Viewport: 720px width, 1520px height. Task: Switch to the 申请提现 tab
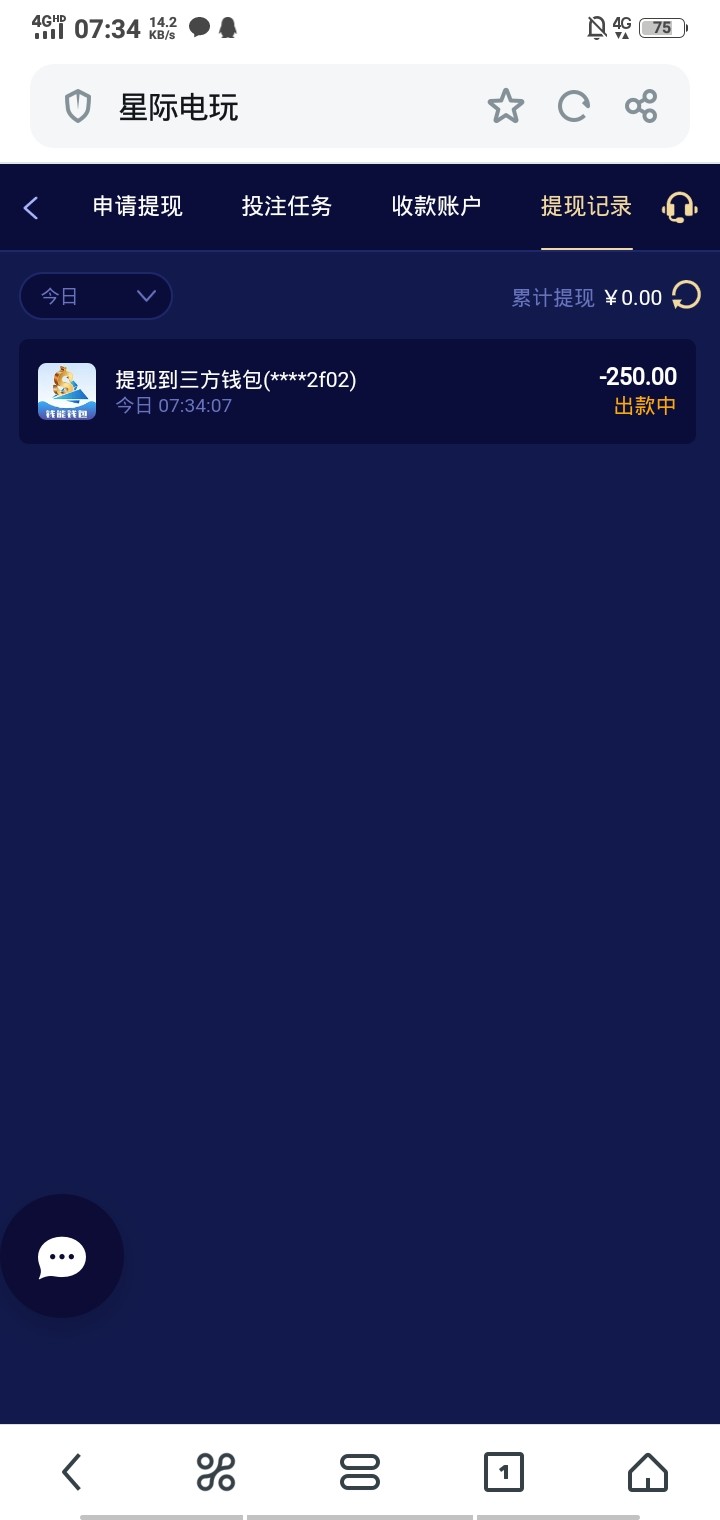(x=137, y=206)
